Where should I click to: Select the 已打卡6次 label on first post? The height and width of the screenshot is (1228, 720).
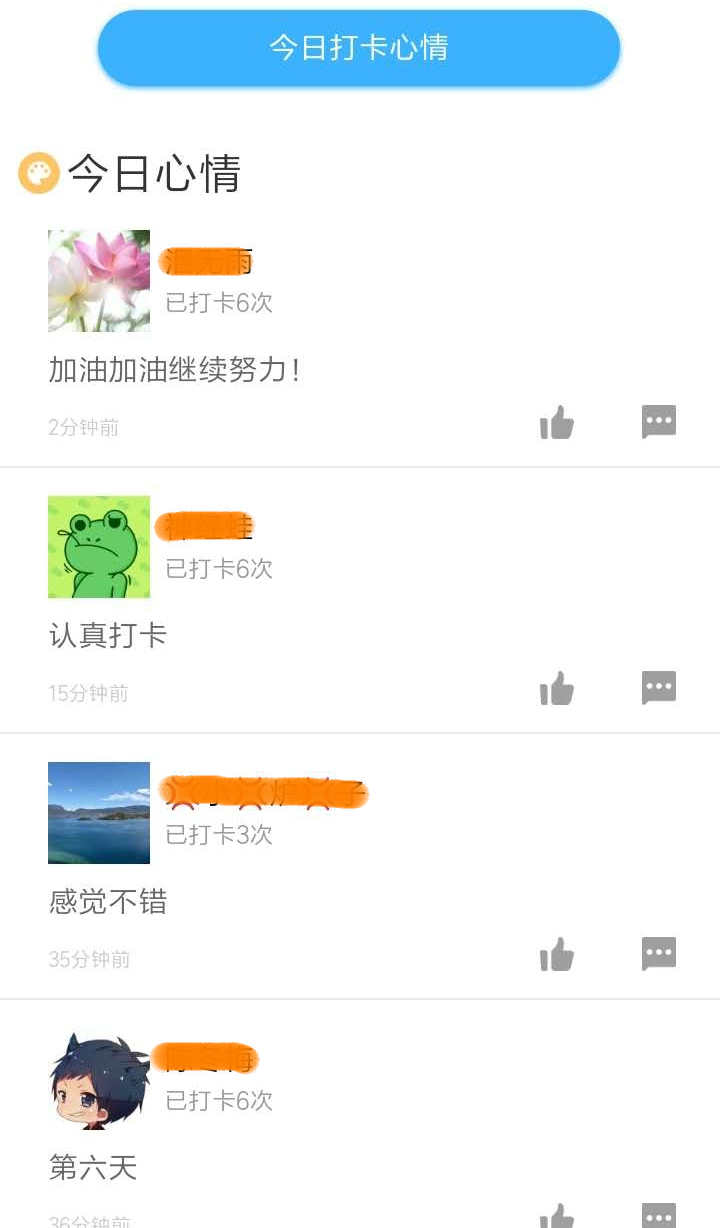216,302
